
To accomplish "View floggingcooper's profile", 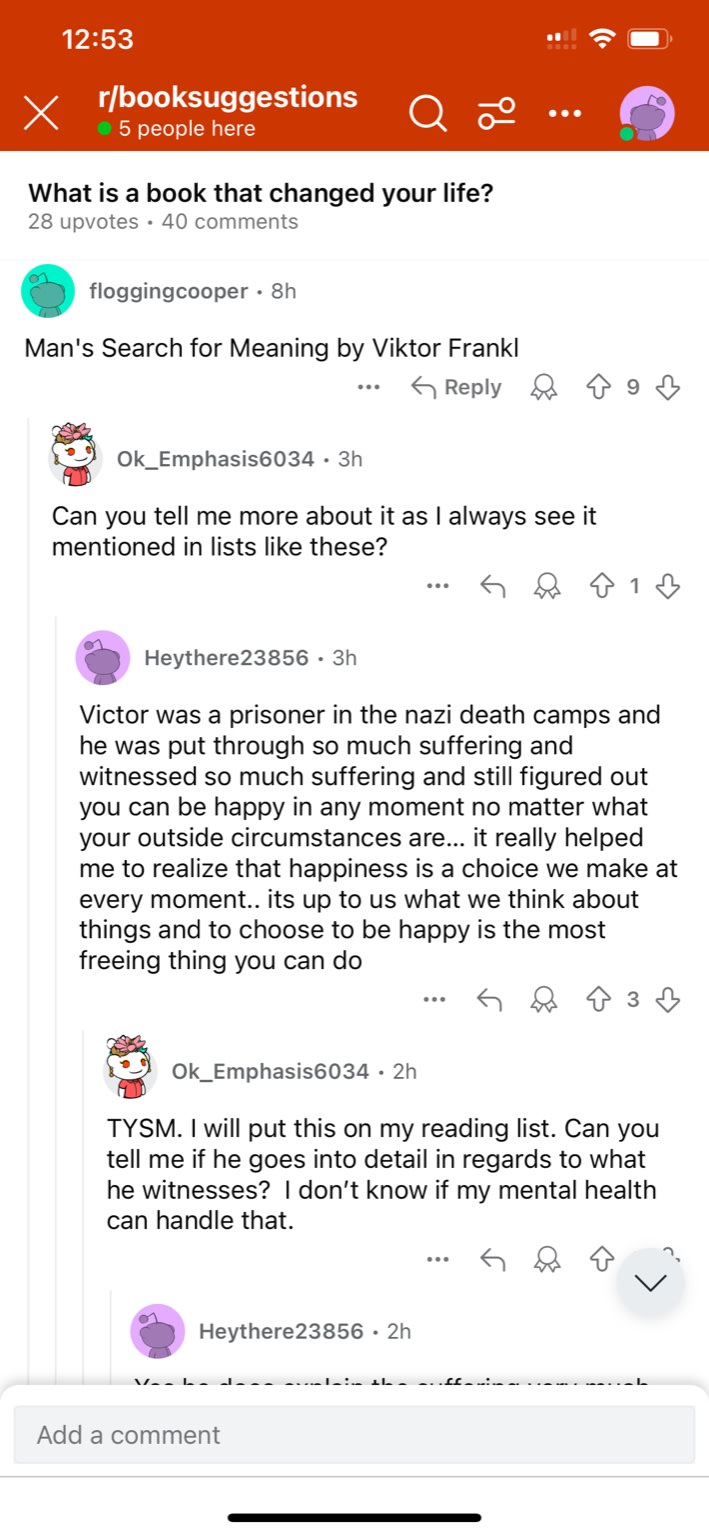I will click(168, 291).
